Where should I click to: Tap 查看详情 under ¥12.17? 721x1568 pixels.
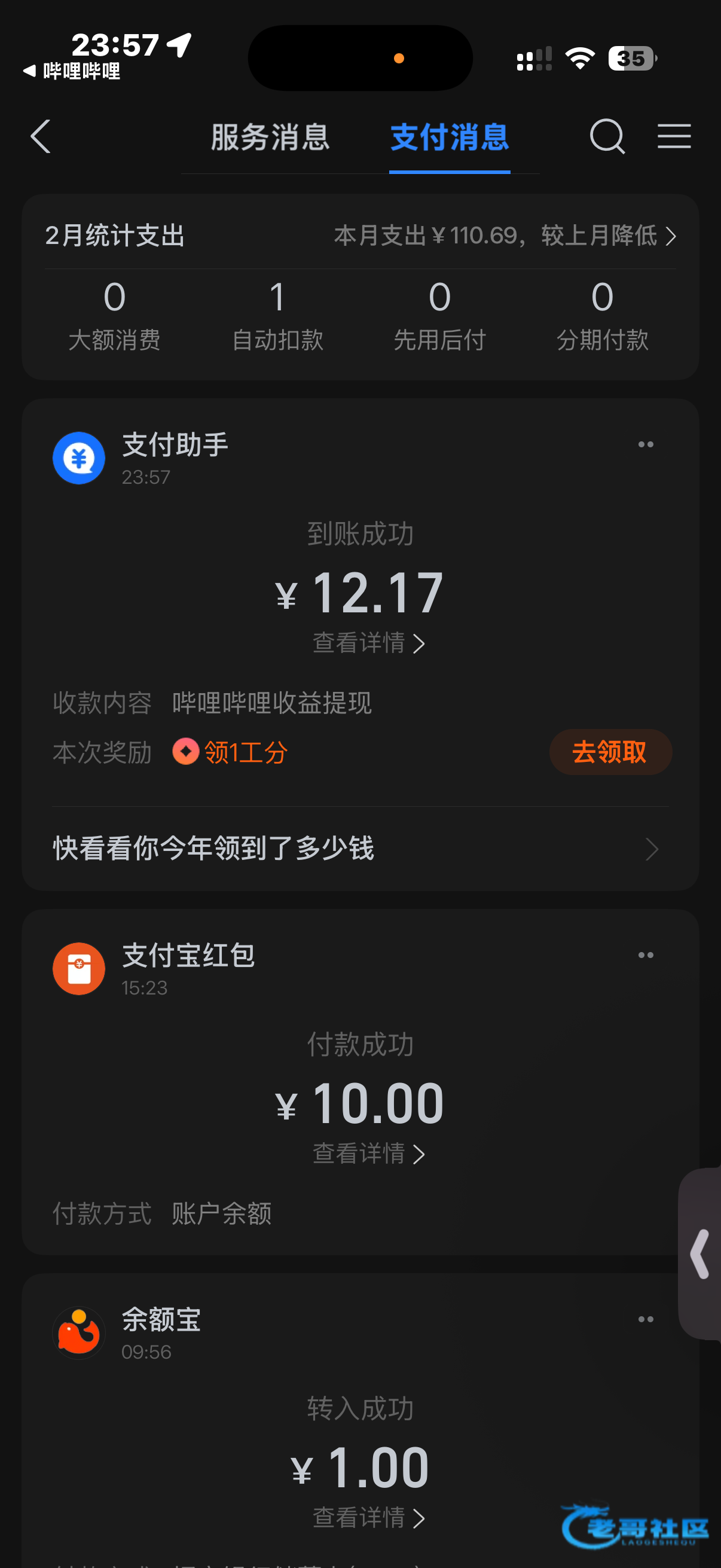(368, 643)
